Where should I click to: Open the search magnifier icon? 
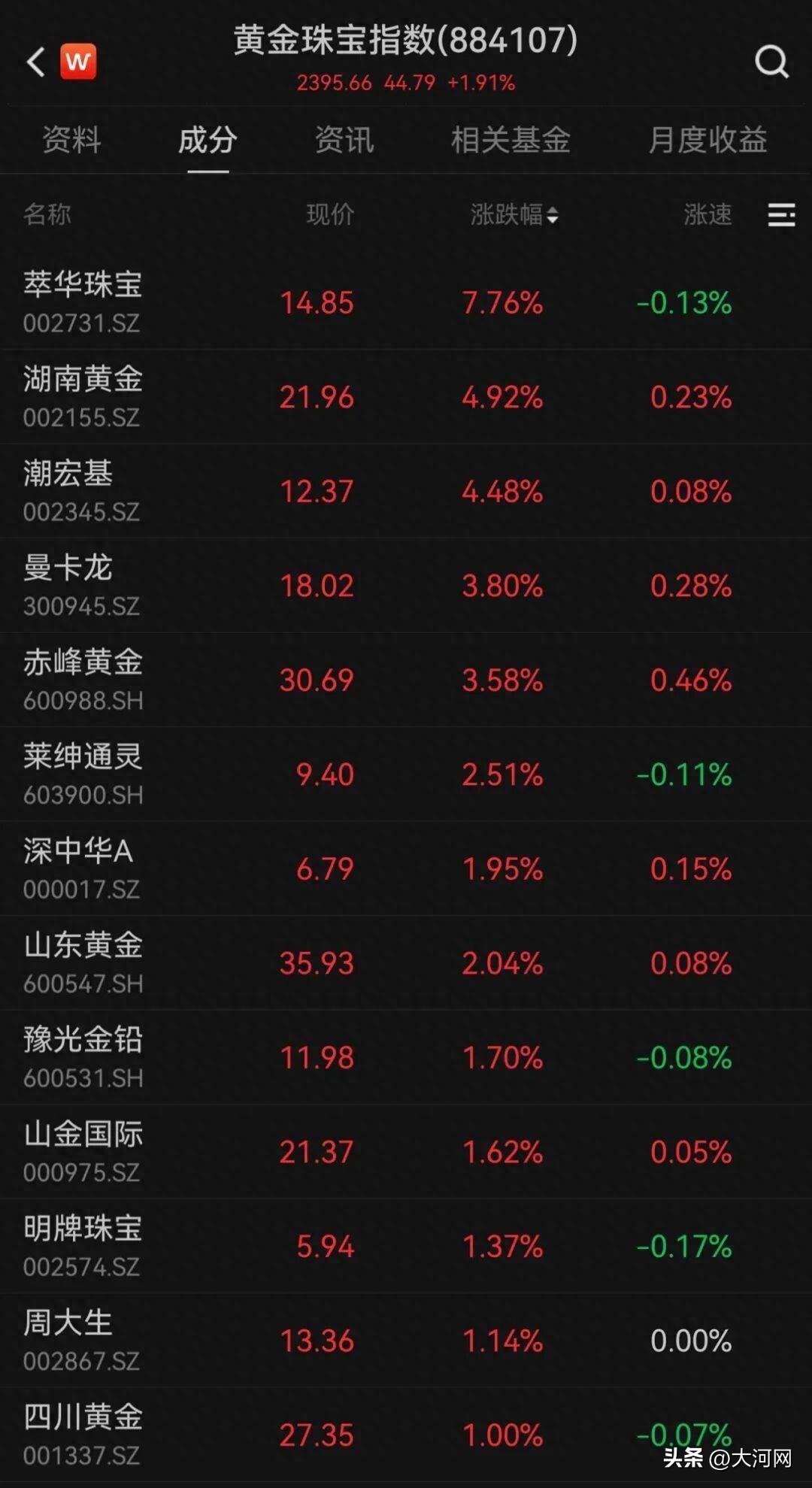tap(771, 62)
